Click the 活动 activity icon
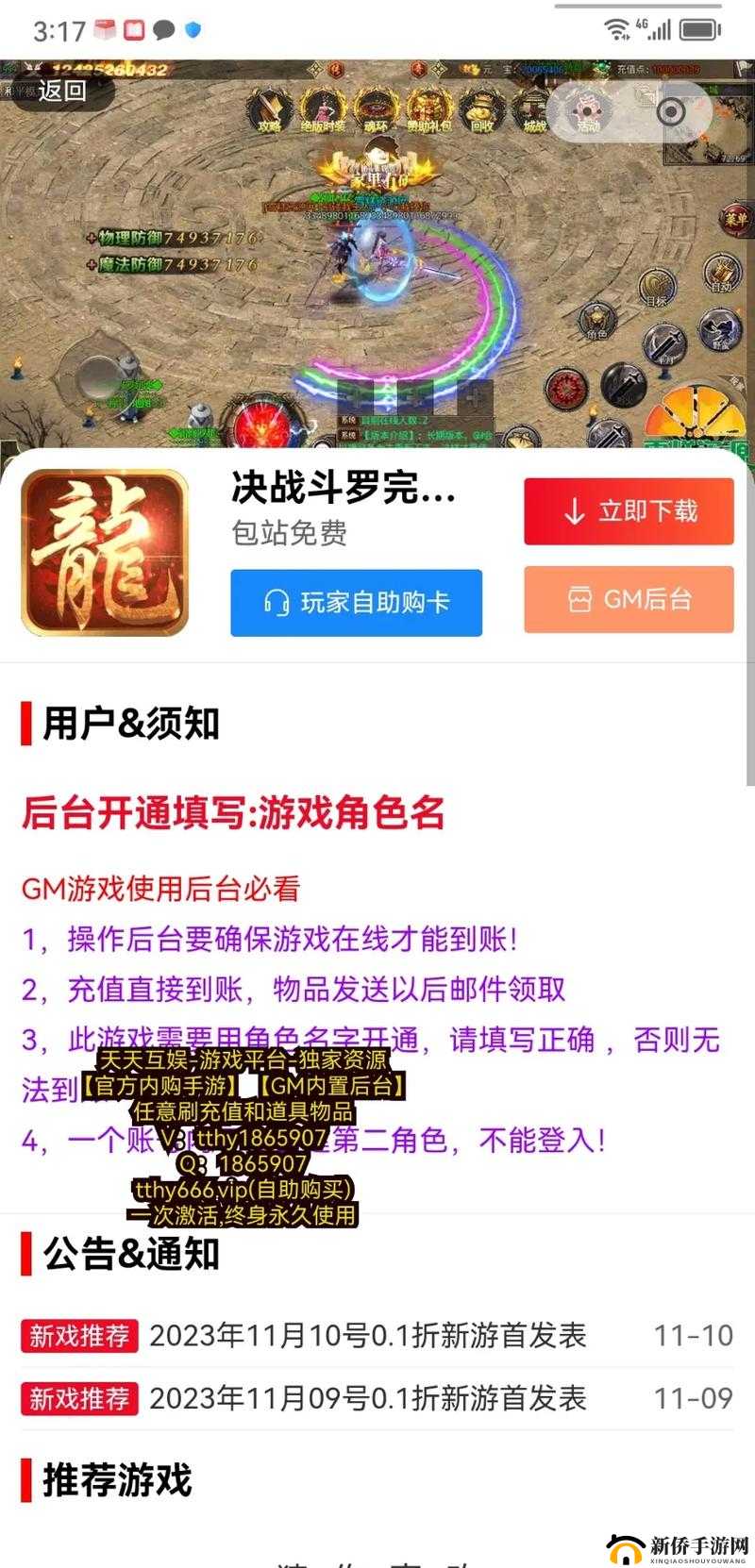 point(589,111)
